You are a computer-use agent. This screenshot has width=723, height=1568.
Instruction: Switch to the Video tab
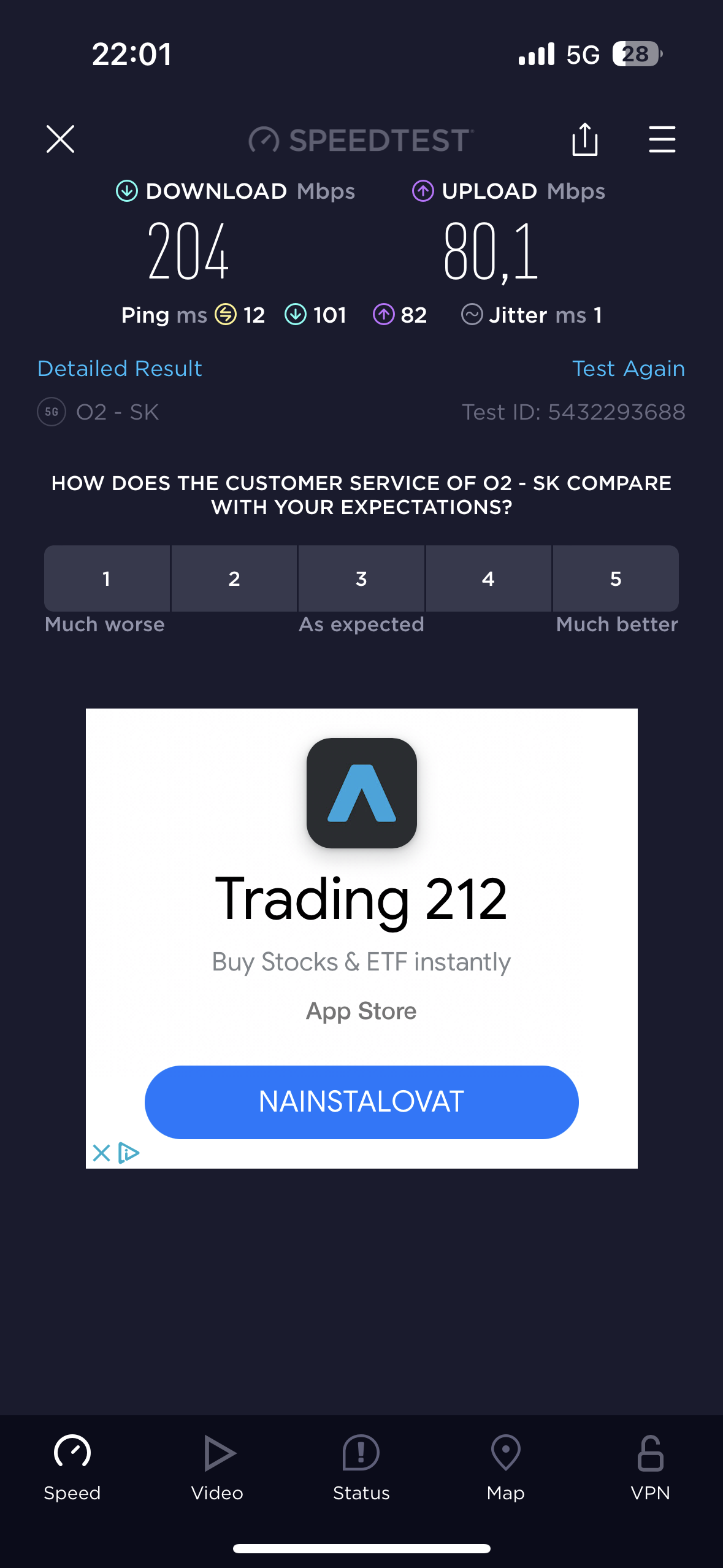click(217, 1467)
